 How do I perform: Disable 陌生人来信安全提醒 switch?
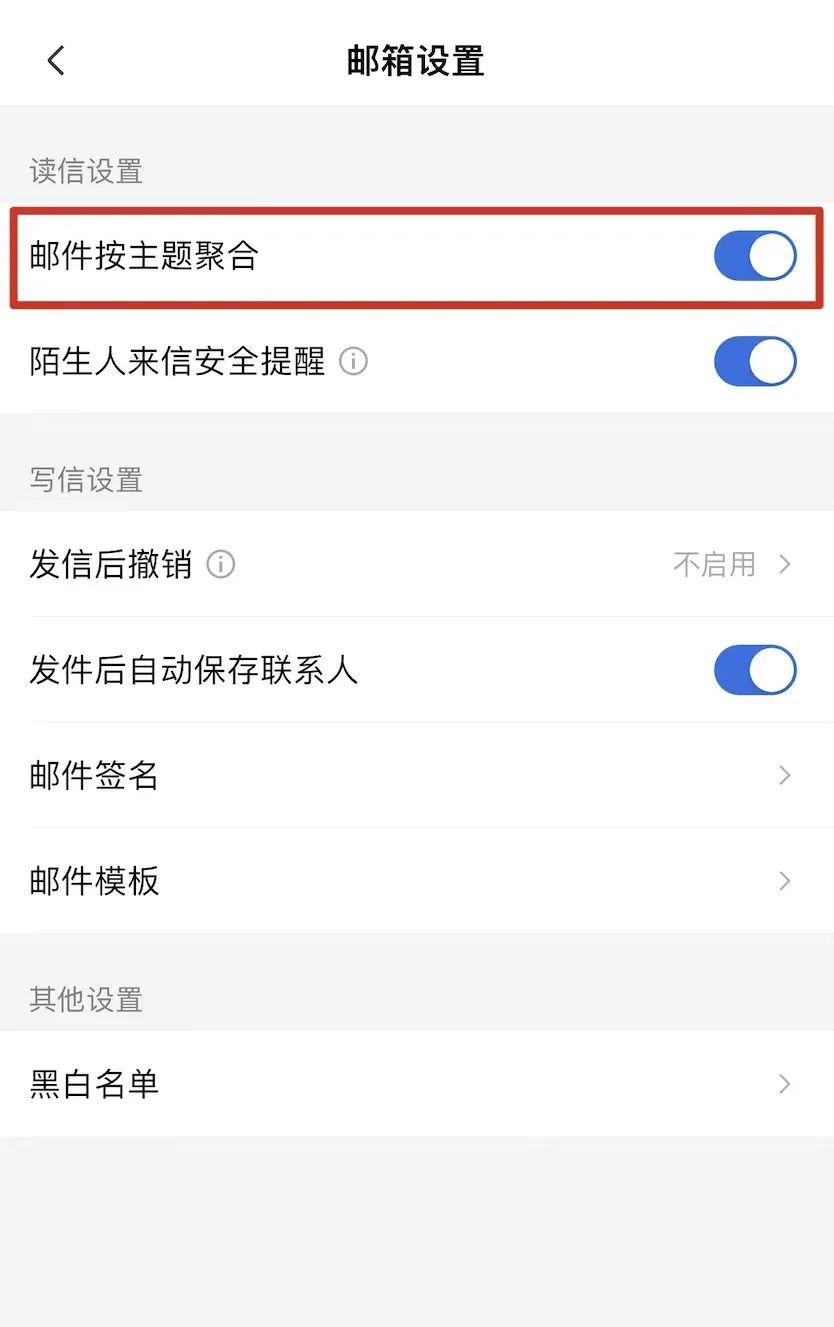coord(754,361)
